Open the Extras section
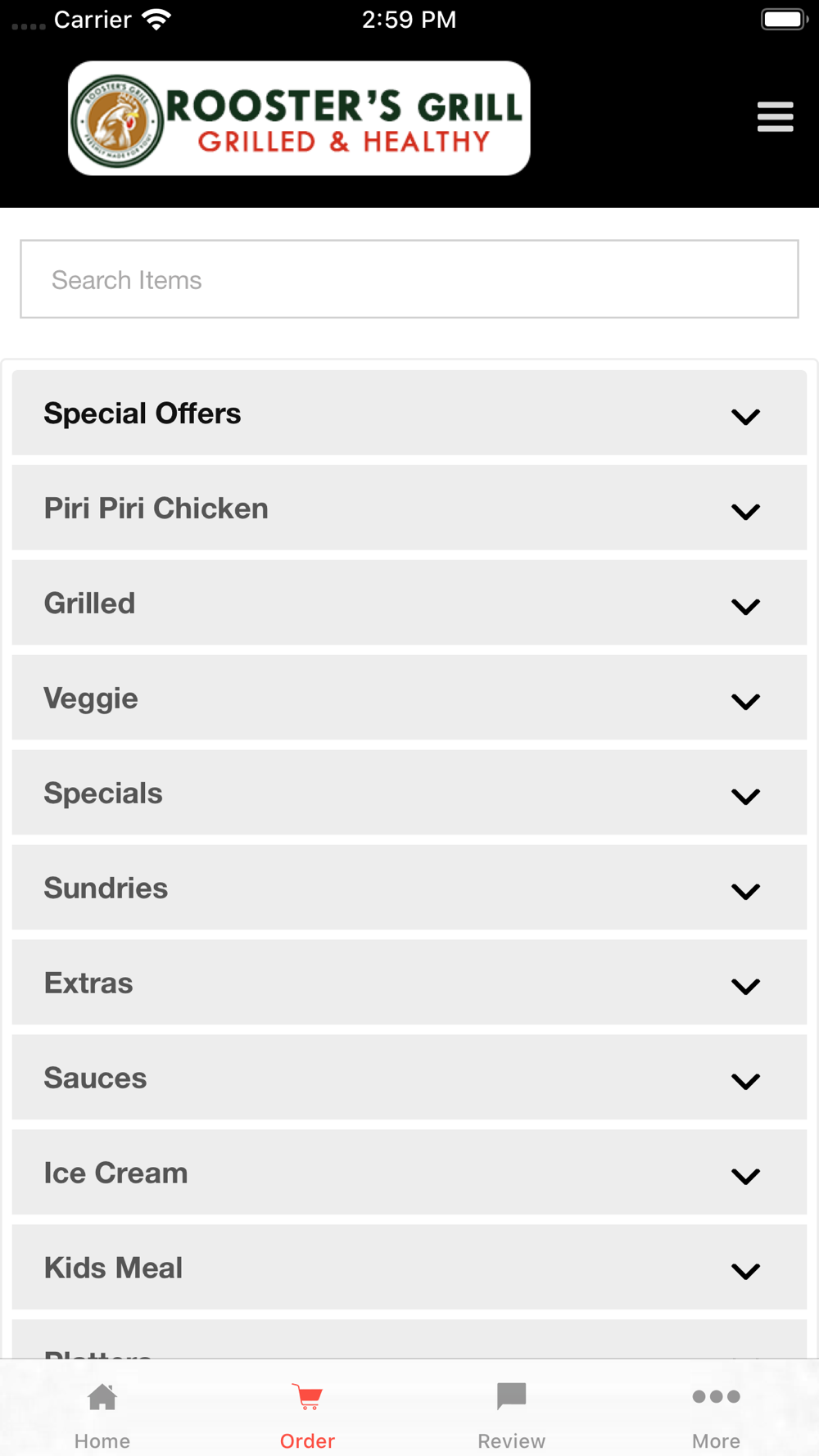Image resolution: width=819 pixels, height=1456 pixels. point(409,983)
